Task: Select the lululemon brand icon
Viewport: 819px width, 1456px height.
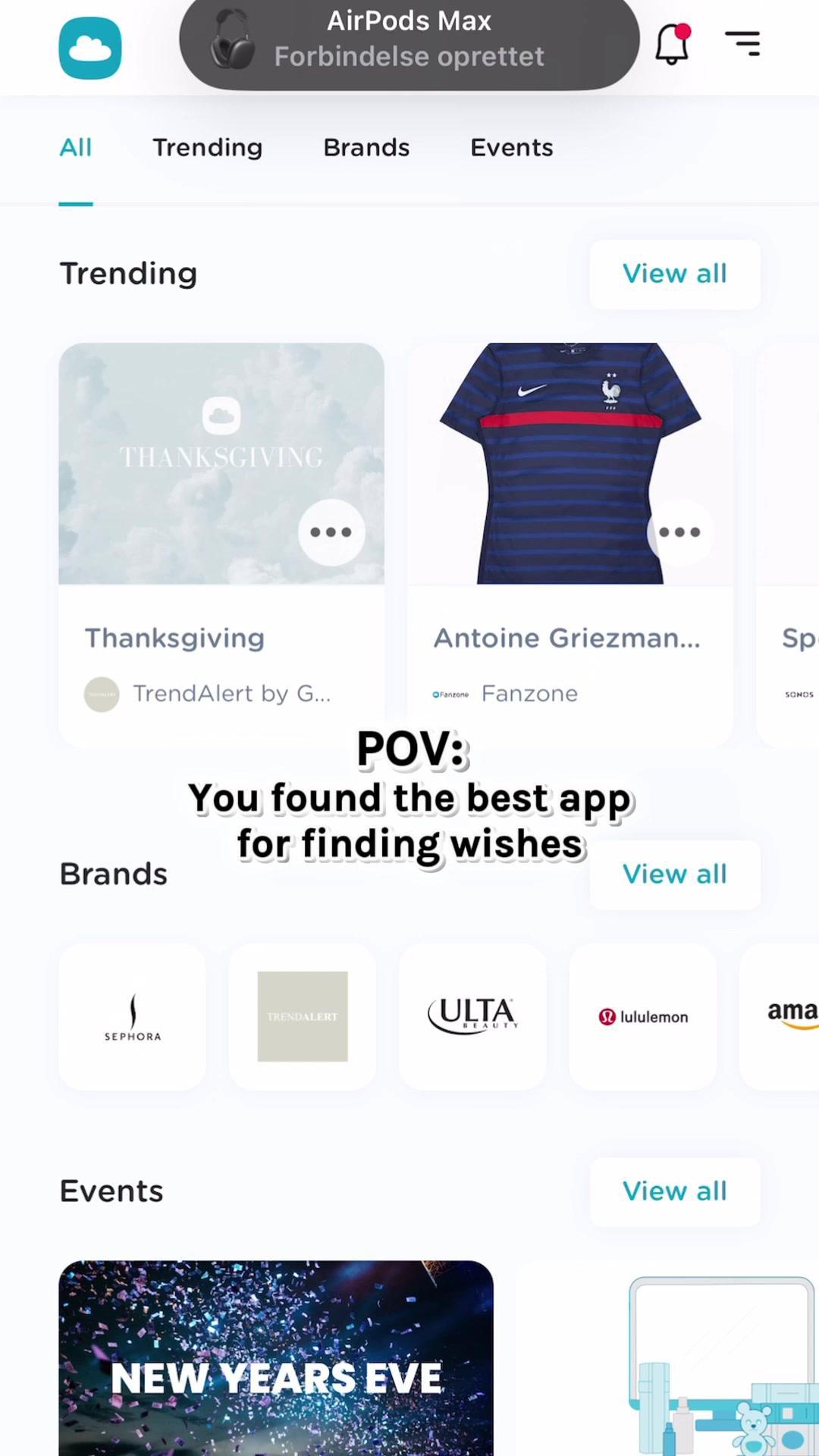Action: point(642,1016)
